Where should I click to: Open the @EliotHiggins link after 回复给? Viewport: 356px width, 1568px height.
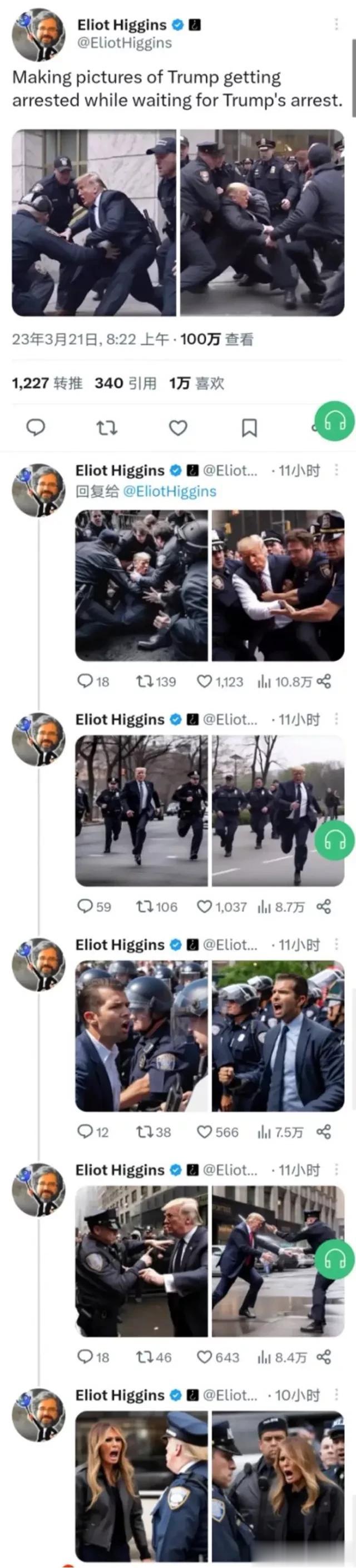169,491
